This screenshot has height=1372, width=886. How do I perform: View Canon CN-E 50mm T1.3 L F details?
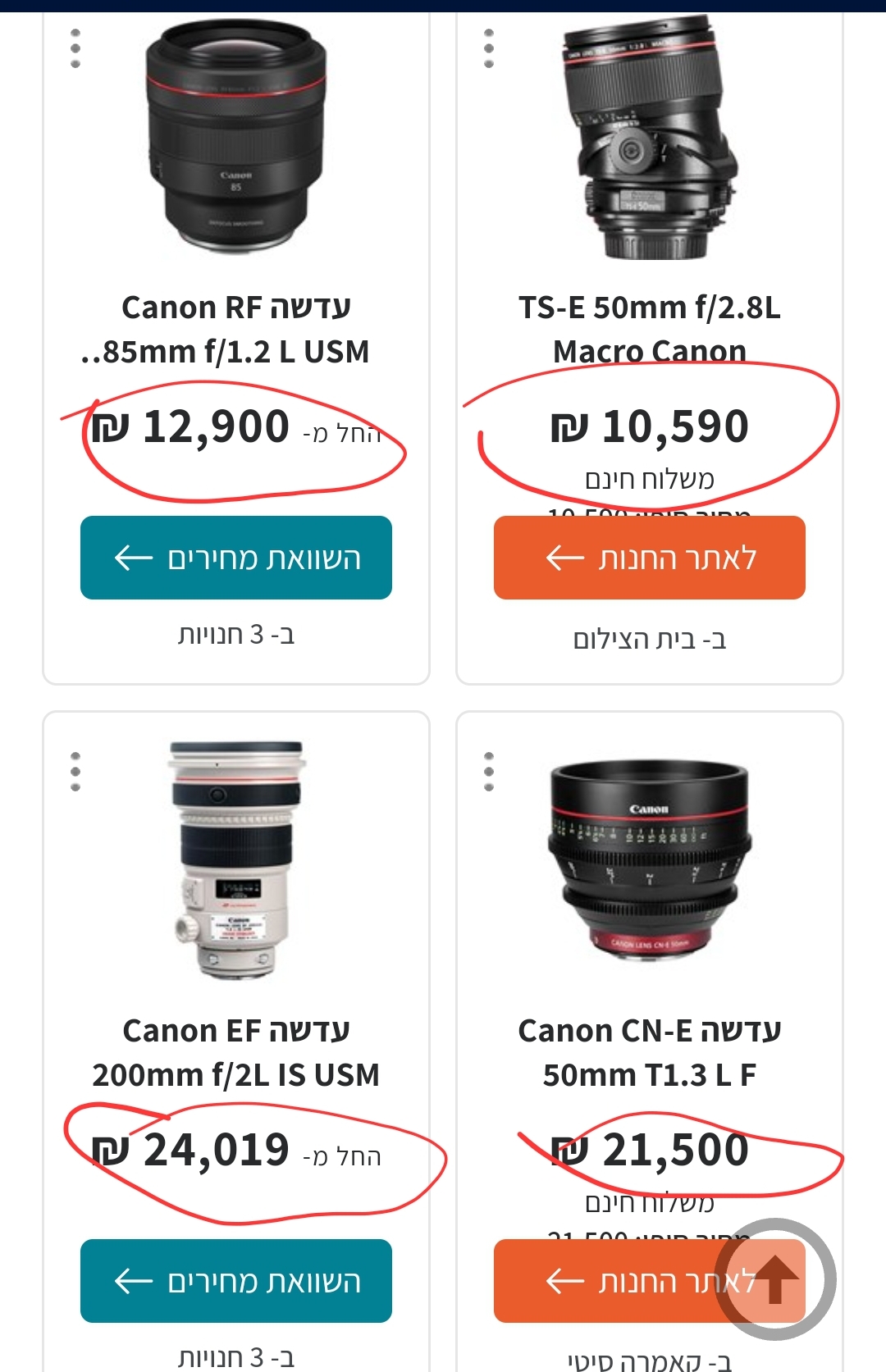coord(650,1053)
